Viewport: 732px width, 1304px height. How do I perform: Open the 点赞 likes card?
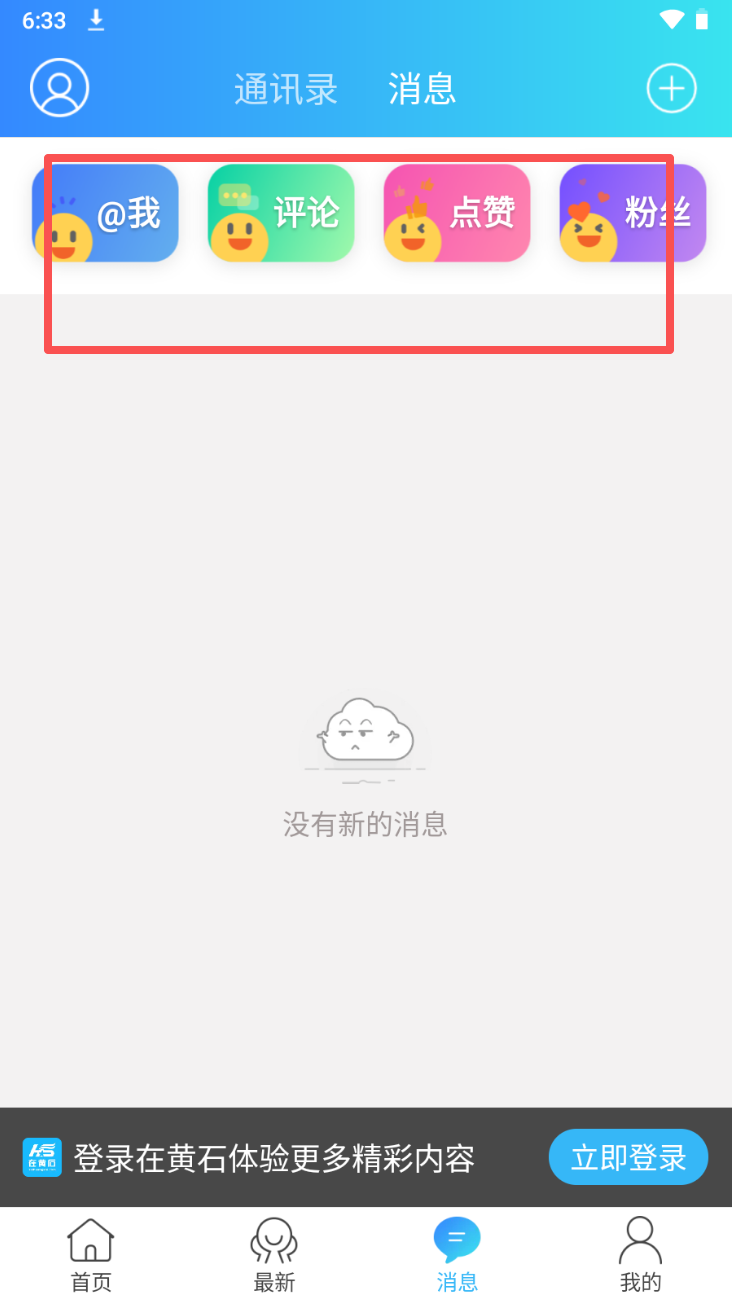point(457,213)
